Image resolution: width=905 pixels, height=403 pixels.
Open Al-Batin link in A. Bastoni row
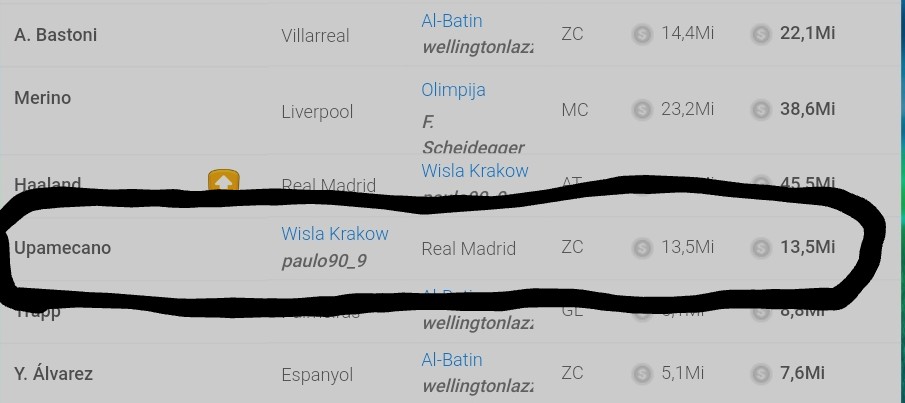451,20
